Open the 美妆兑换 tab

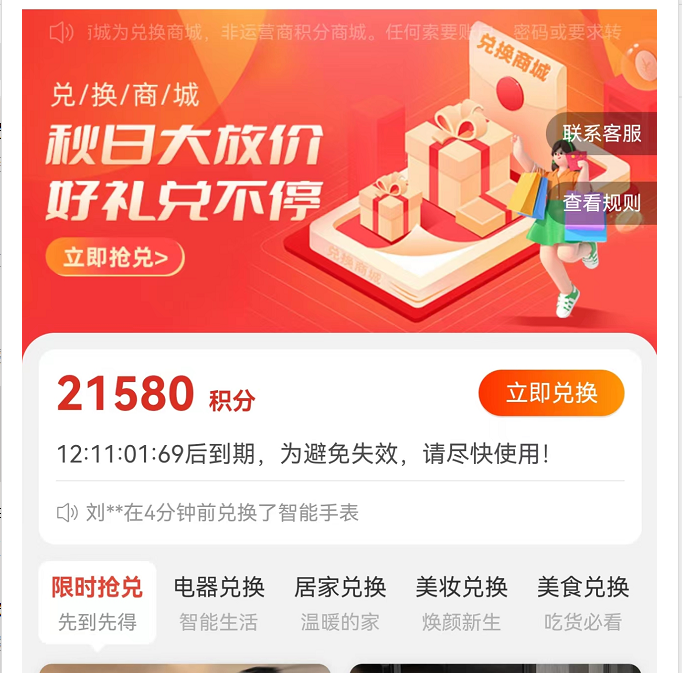461,603
